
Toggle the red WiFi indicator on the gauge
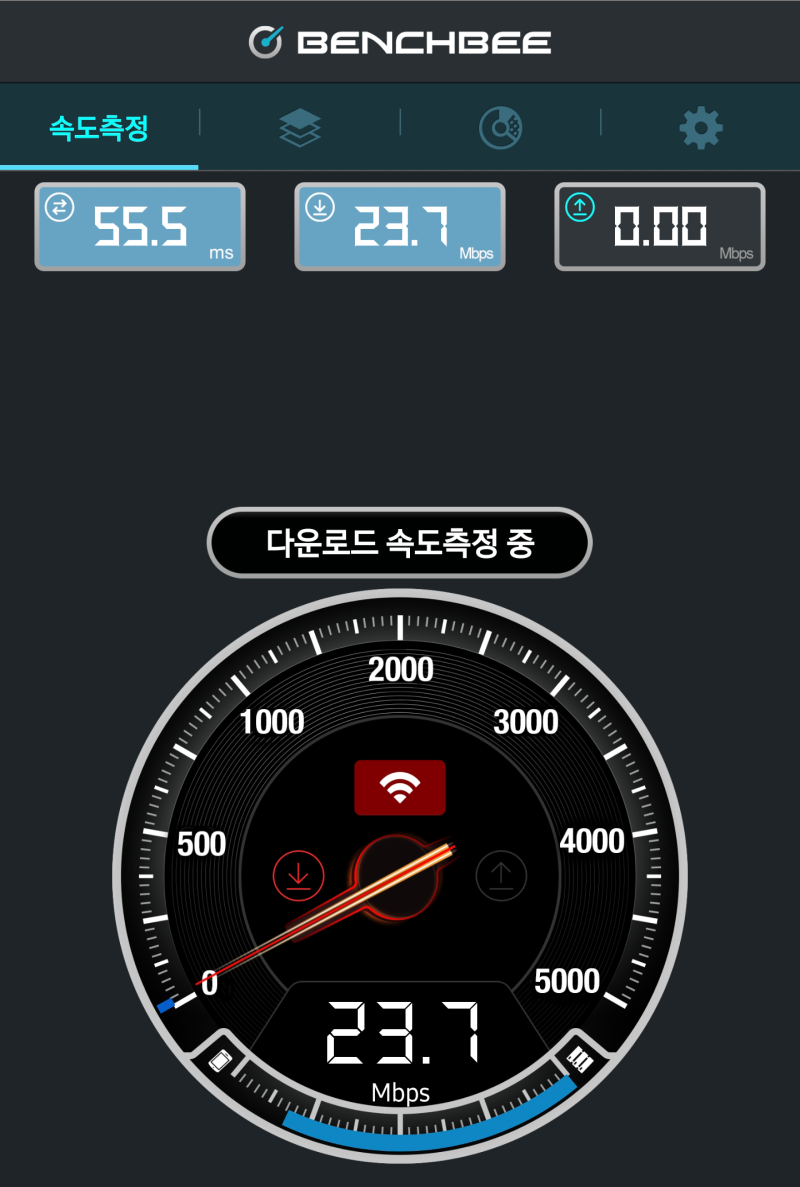pyautogui.click(x=400, y=787)
